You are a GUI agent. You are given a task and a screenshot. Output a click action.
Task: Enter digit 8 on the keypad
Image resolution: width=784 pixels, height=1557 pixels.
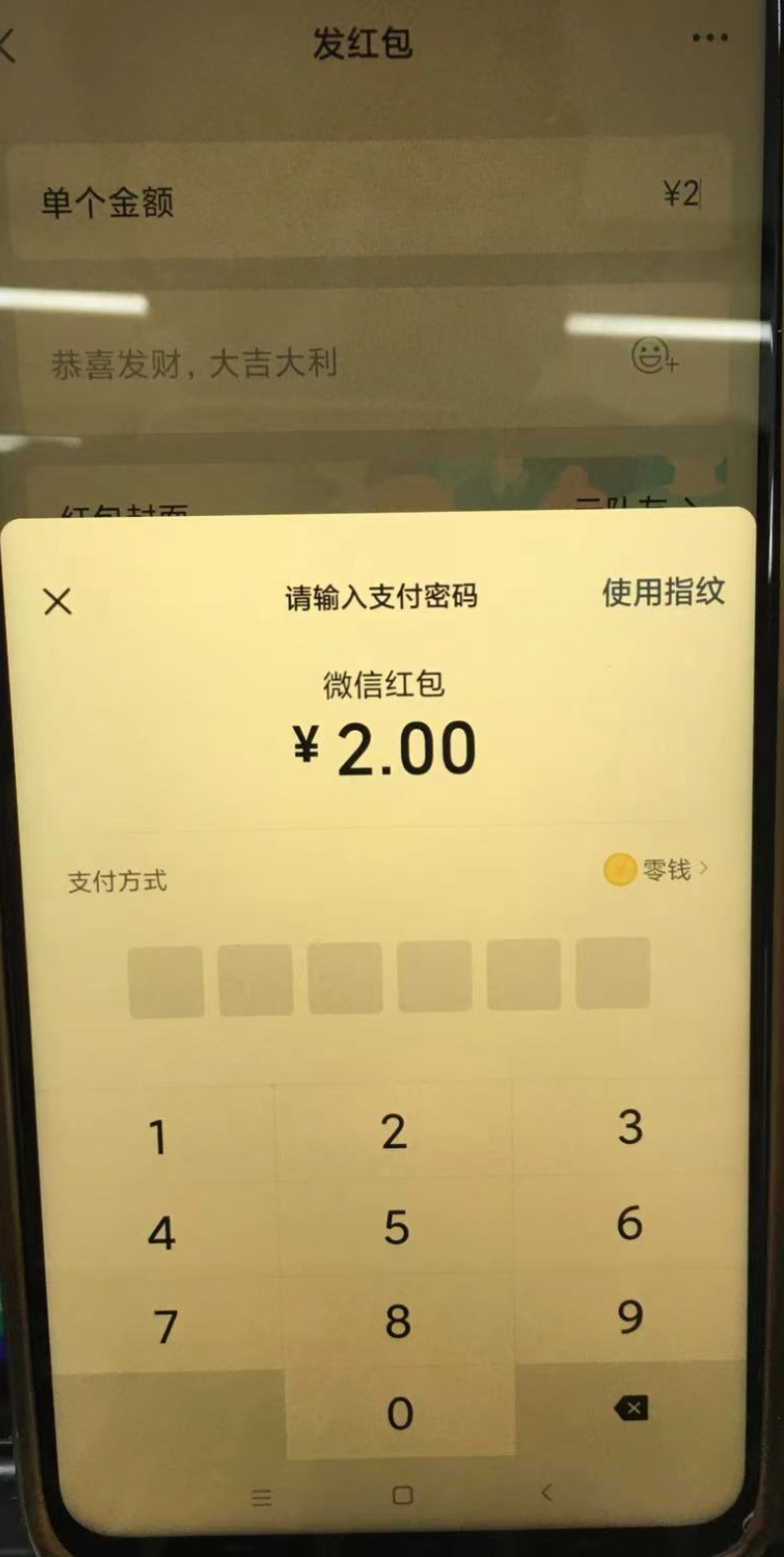[x=398, y=1320]
